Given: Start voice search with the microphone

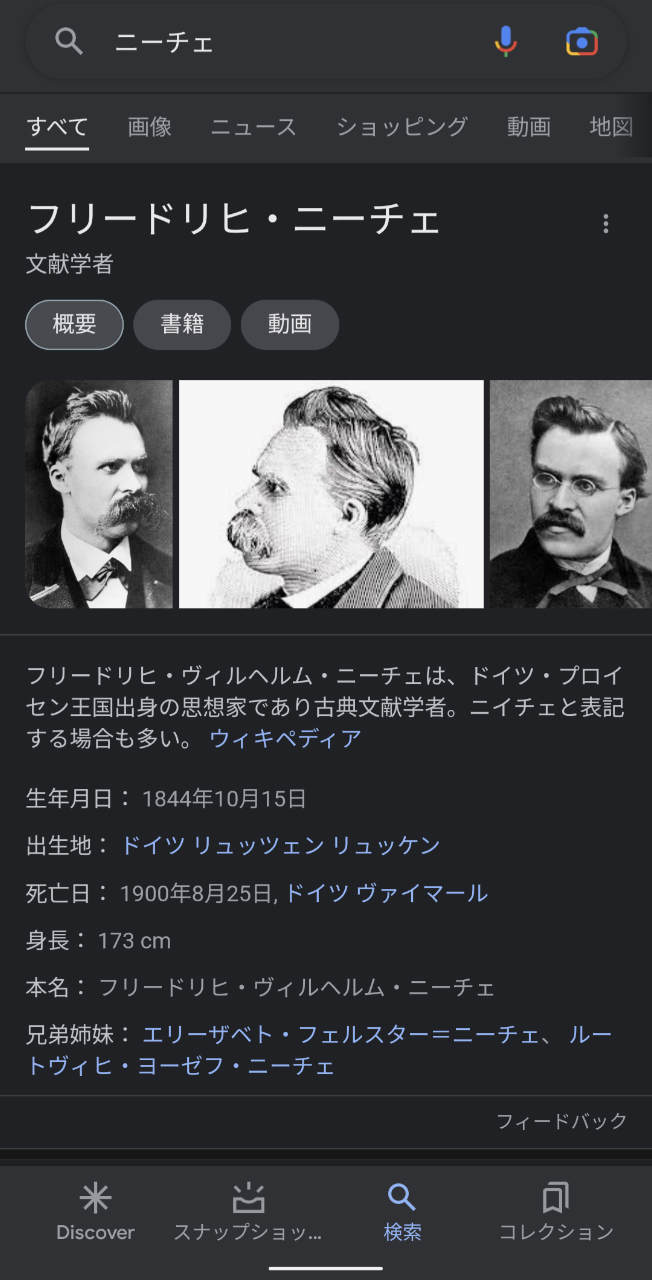Looking at the screenshot, I should point(506,42).
